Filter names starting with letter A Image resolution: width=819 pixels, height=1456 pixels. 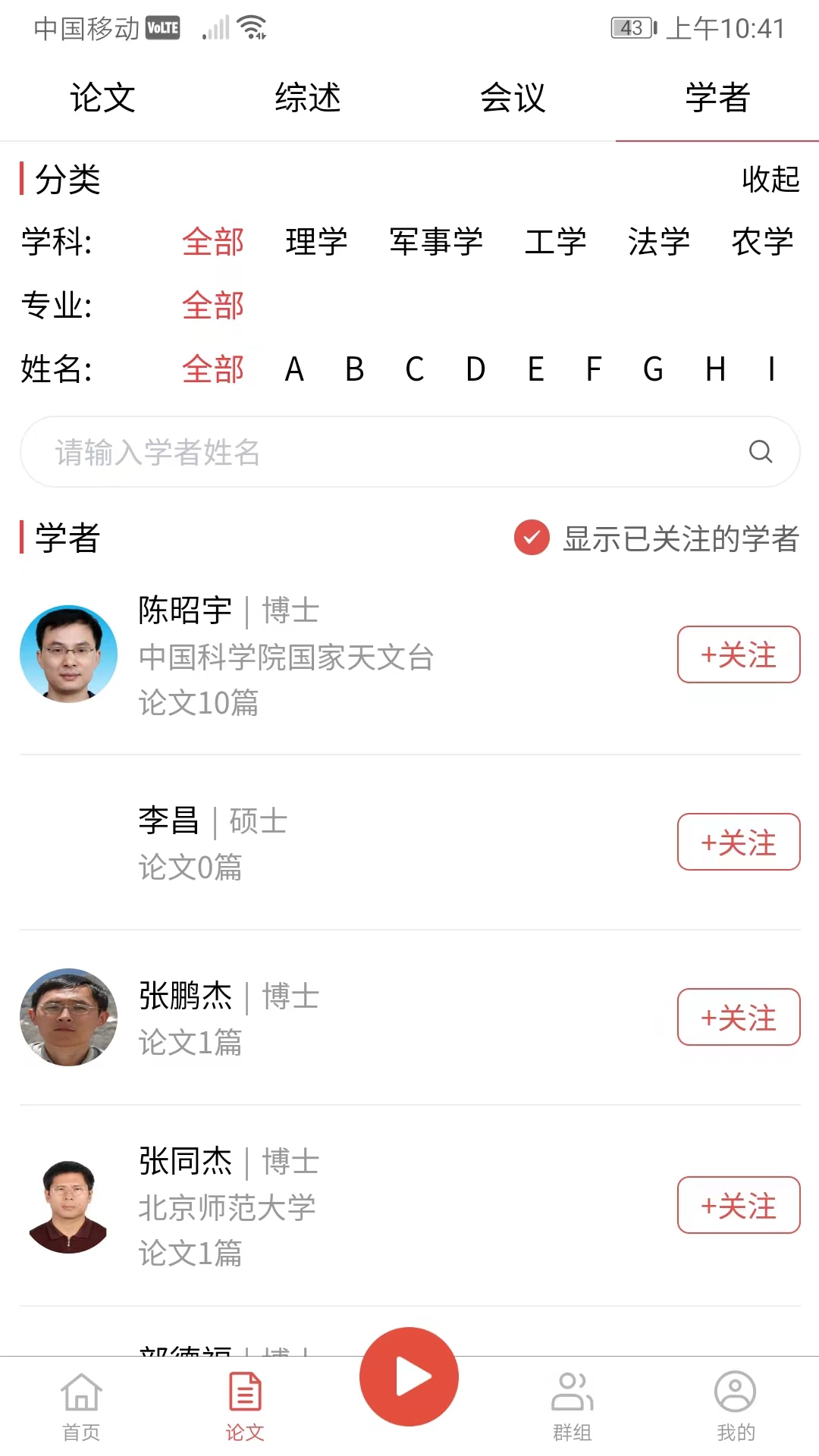click(x=294, y=369)
